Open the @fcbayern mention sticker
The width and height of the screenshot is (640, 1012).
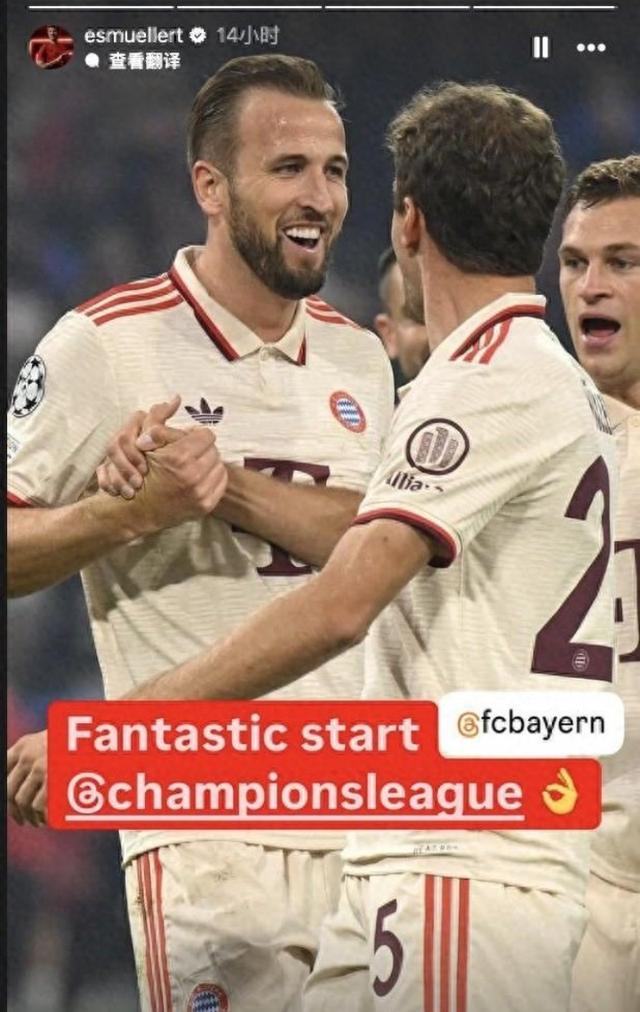530,724
